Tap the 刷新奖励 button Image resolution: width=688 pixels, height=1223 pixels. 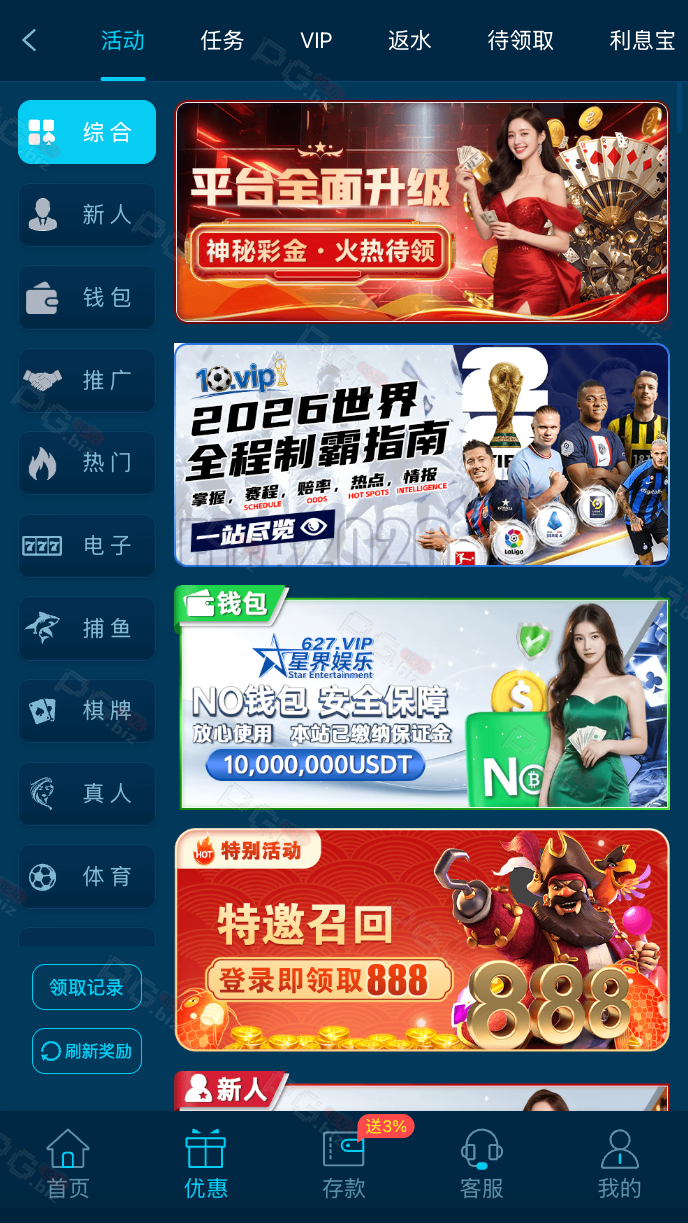(x=87, y=1051)
